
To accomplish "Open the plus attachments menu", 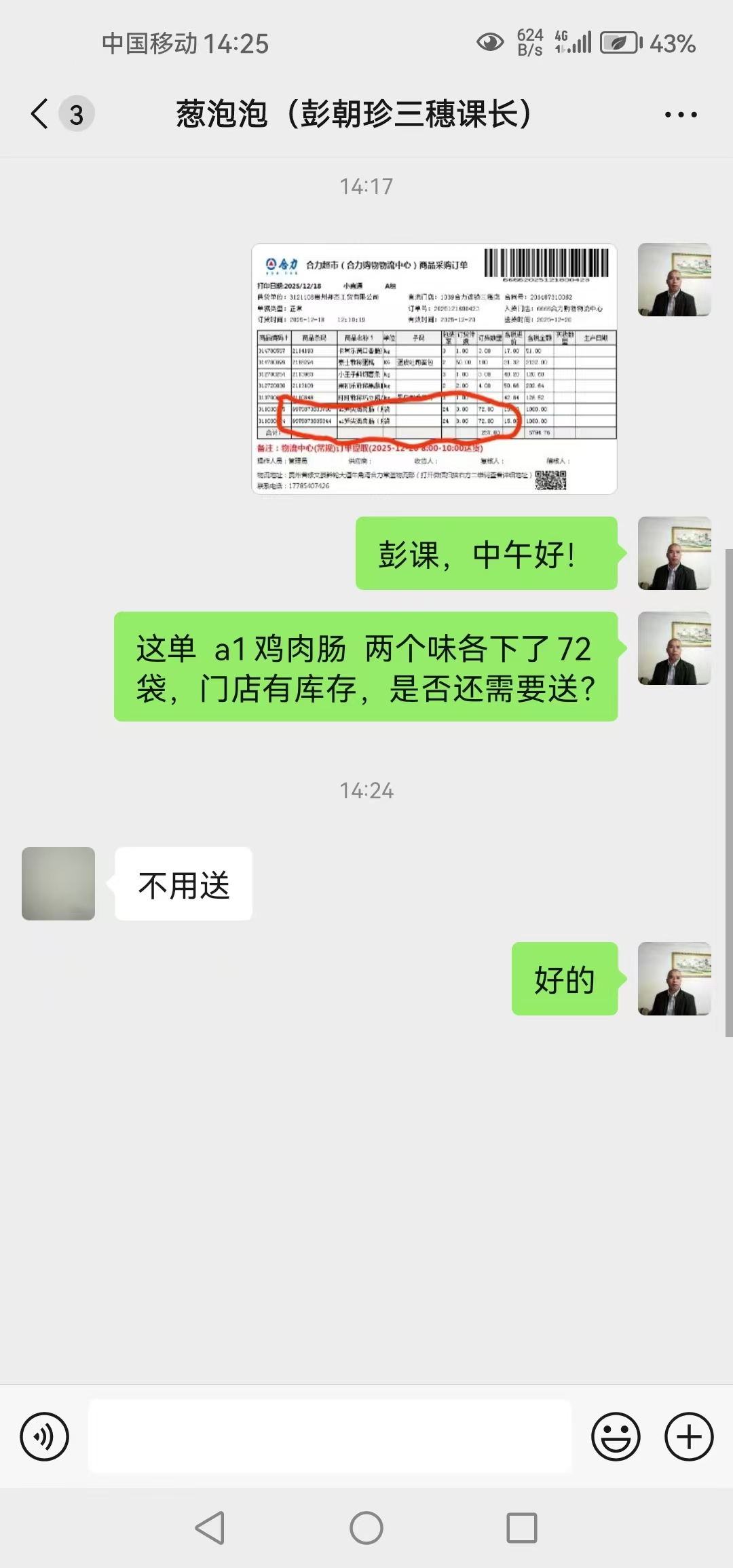I will point(689,1437).
